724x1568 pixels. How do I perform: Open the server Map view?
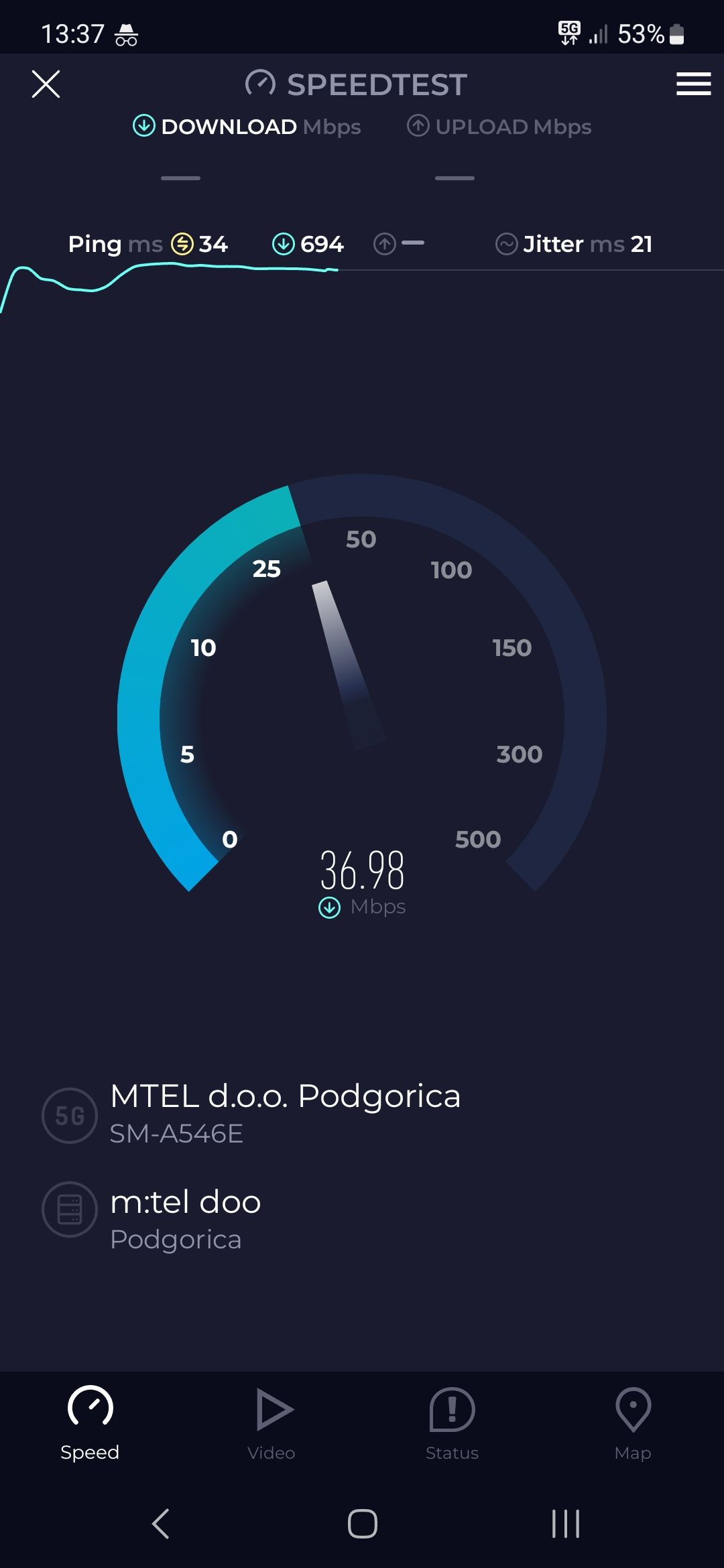[x=631, y=1414]
